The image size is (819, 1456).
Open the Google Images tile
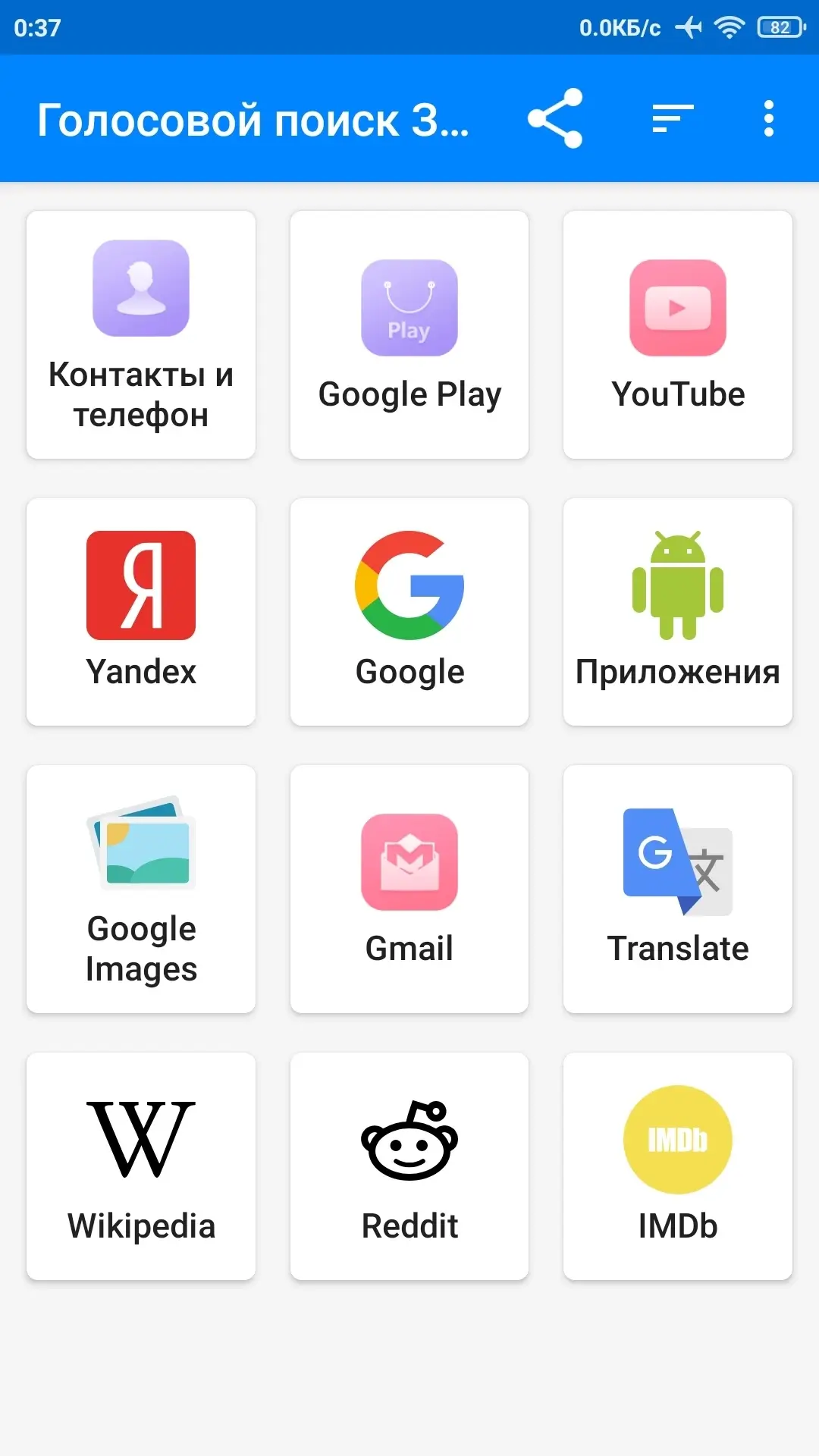(x=141, y=889)
